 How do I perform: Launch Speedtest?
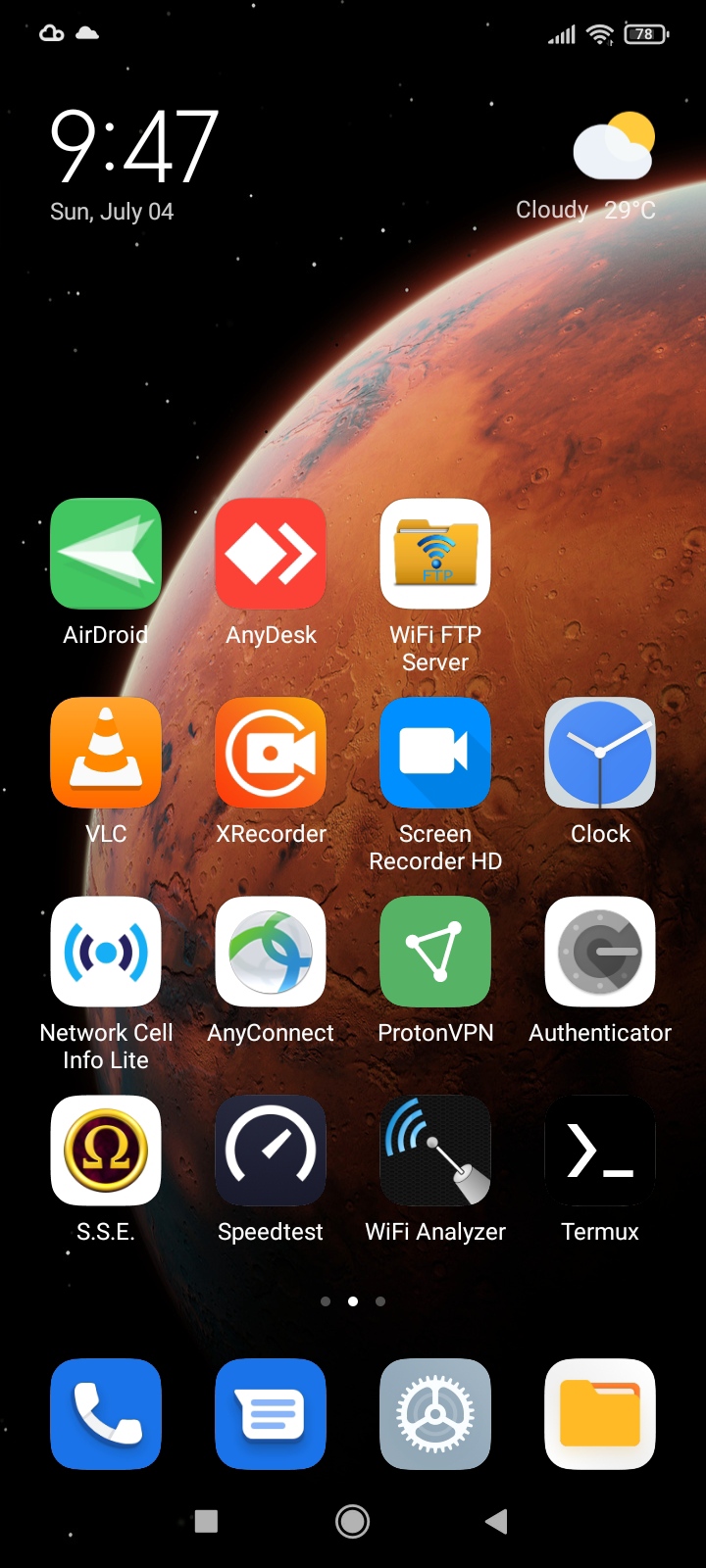point(271,1151)
